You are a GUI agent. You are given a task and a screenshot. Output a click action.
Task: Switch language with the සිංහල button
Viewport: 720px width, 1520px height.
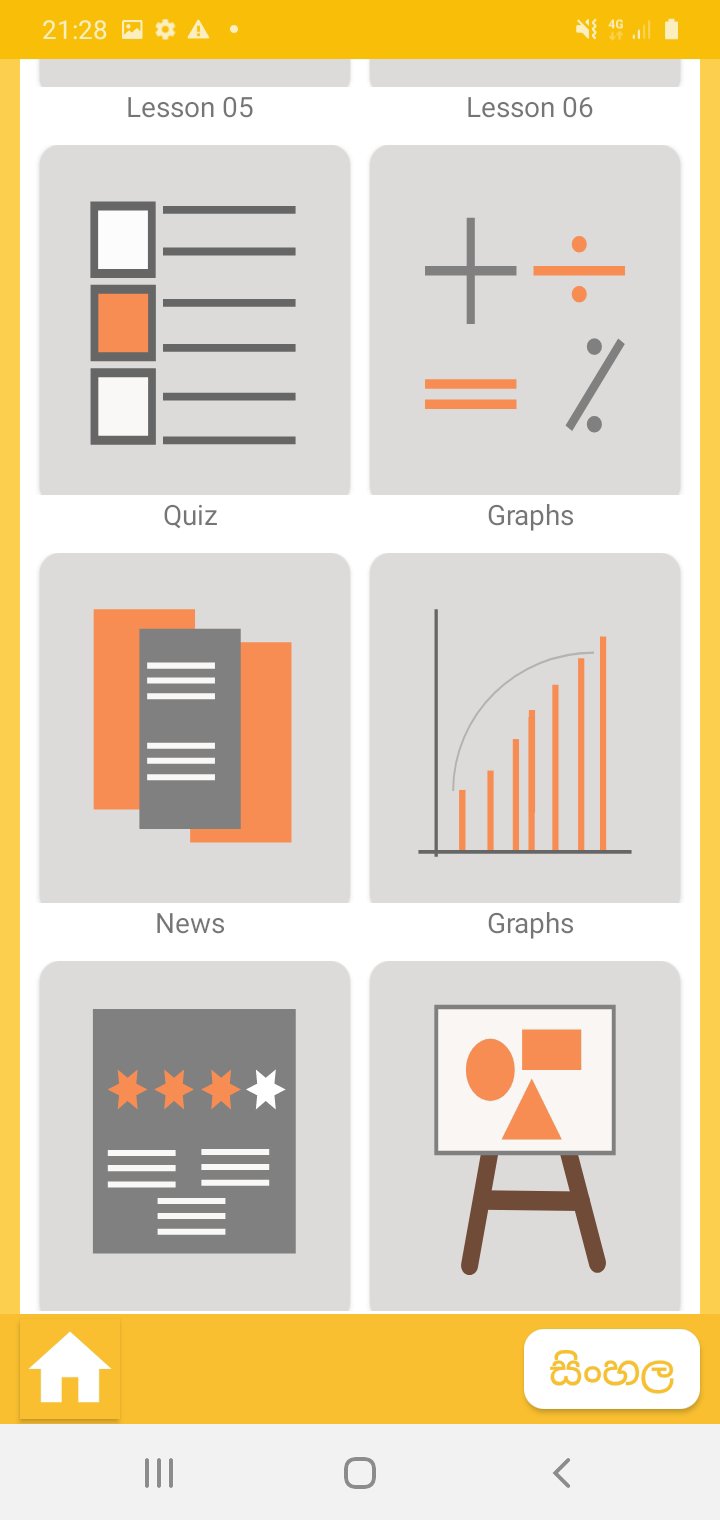tap(611, 1368)
